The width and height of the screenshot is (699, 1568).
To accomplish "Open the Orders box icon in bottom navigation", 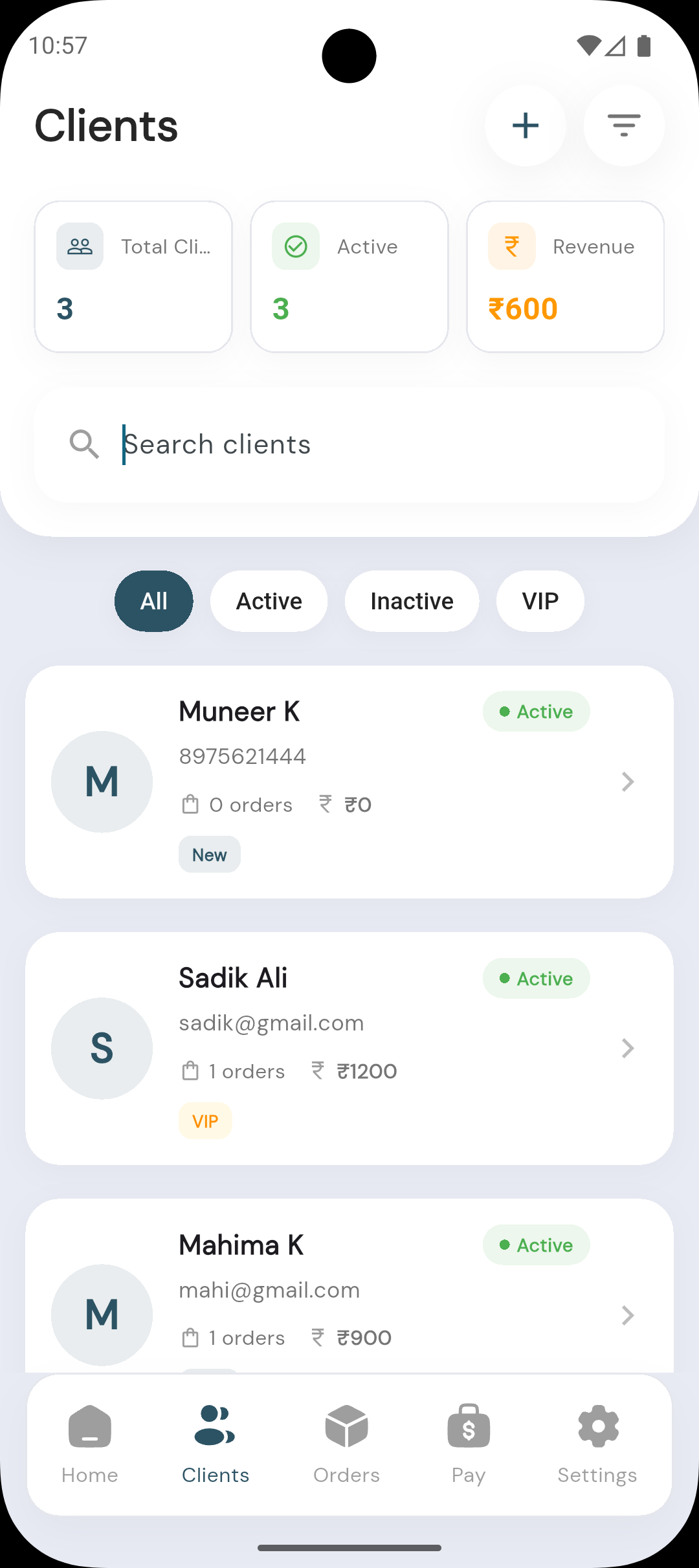I will [x=347, y=1426].
